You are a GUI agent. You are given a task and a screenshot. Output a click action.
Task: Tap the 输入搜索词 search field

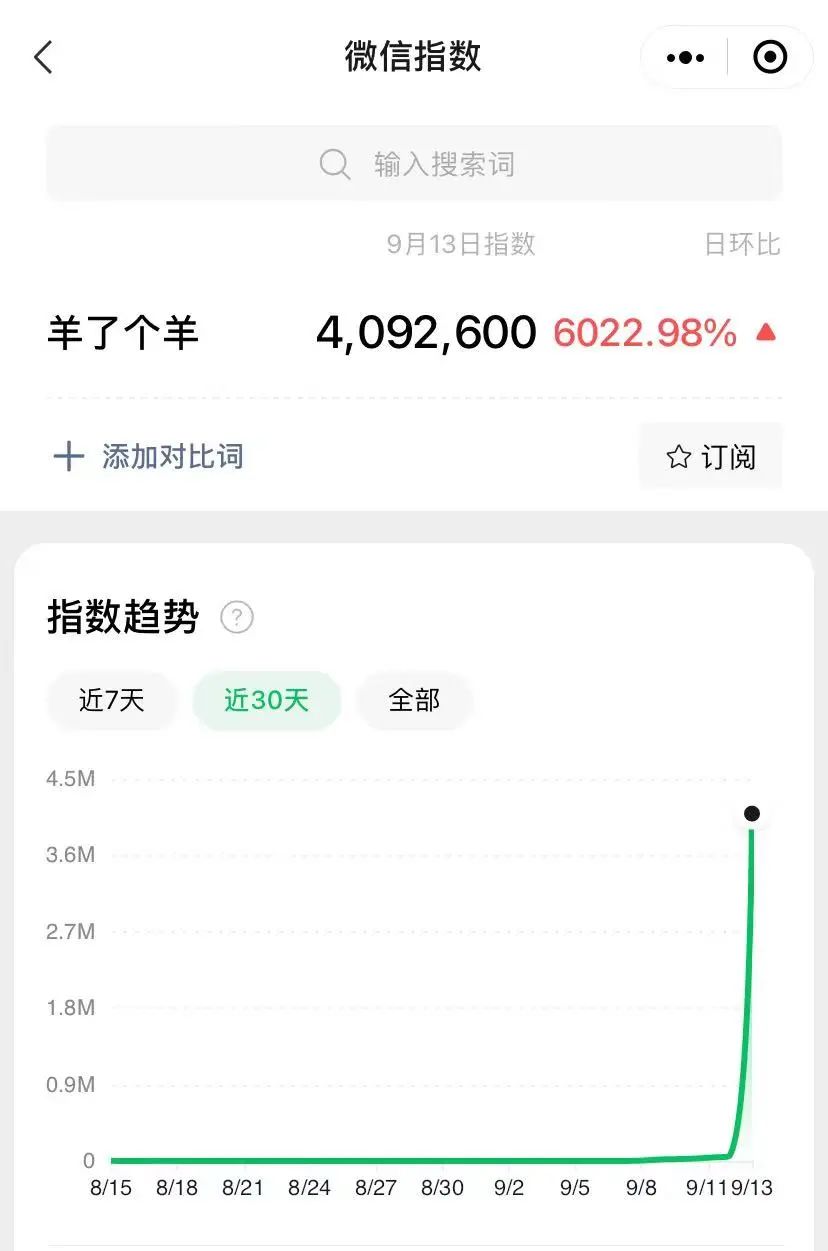[x=414, y=164]
